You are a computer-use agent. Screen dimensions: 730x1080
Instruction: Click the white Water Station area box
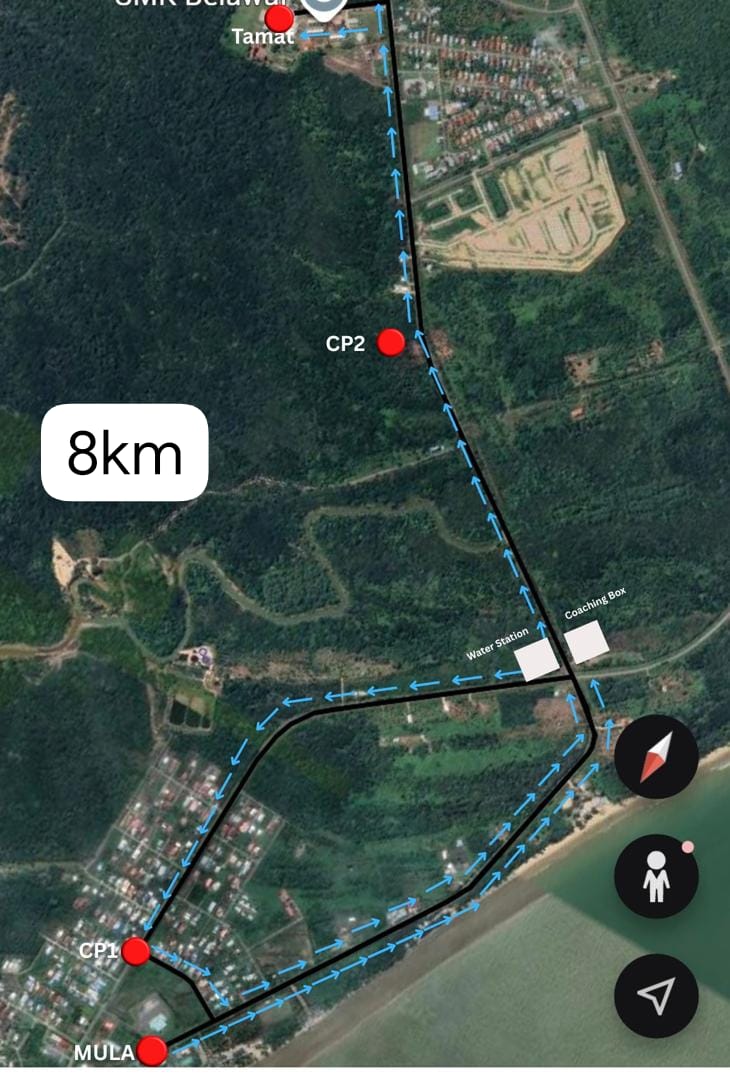pyautogui.click(x=537, y=658)
